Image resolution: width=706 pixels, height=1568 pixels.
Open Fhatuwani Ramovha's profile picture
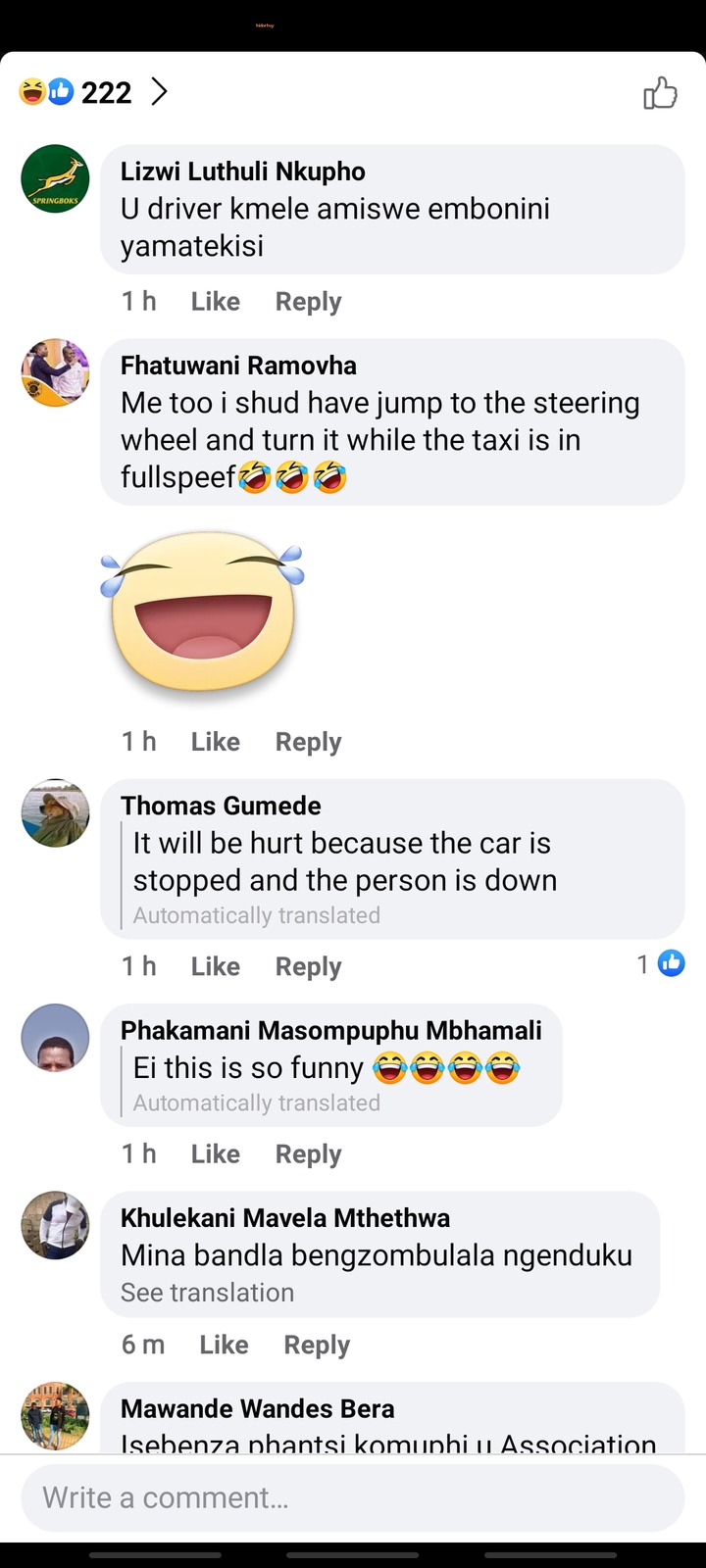(55, 372)
